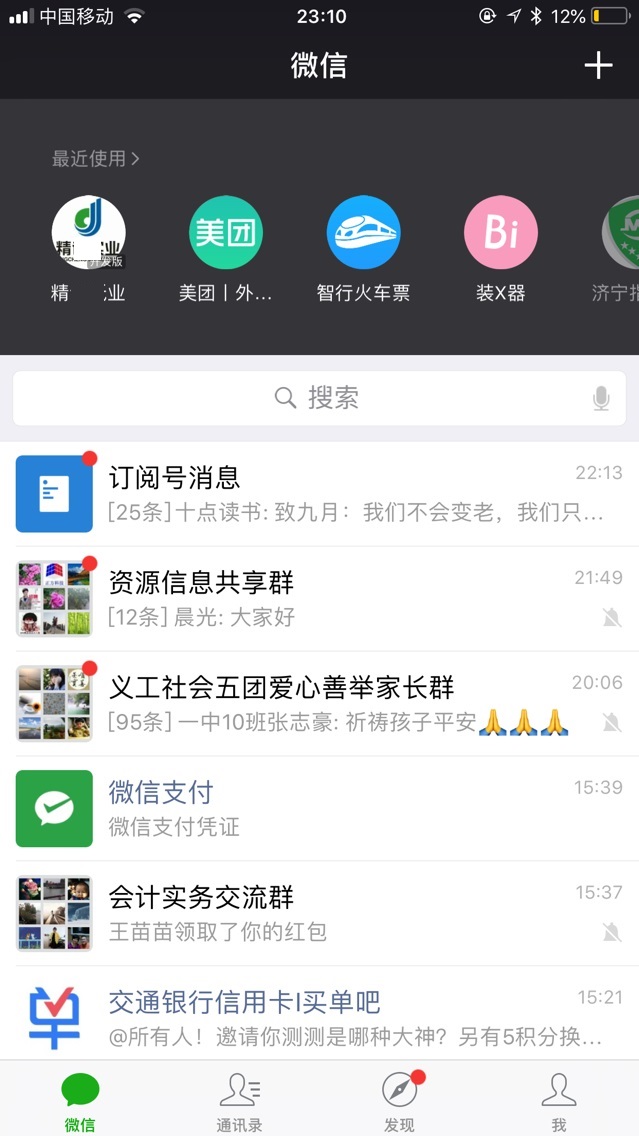Open the plus menu in the top bar

click(x=598, y=66)
